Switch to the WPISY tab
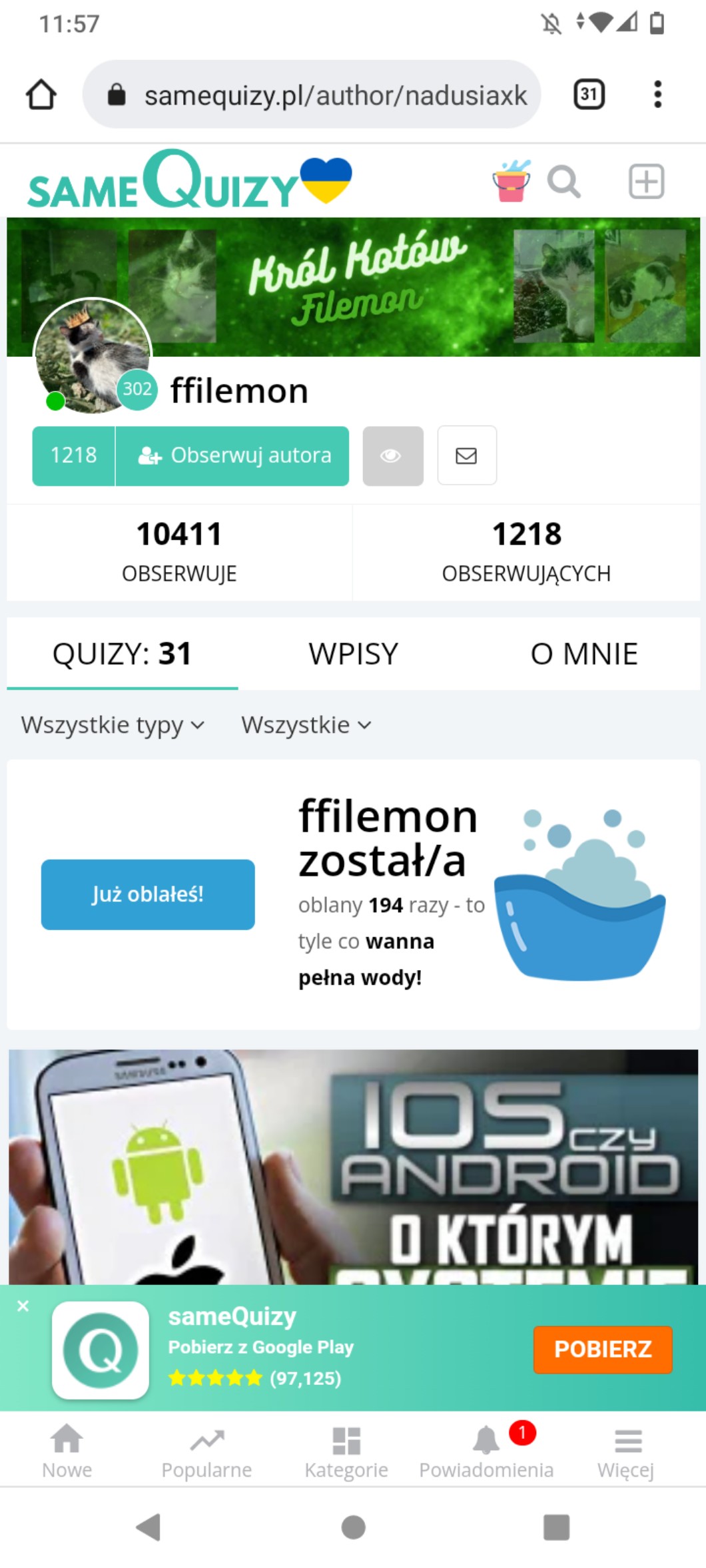Image resolution: width=706 pixels, height=1568 pixels. 353,654
